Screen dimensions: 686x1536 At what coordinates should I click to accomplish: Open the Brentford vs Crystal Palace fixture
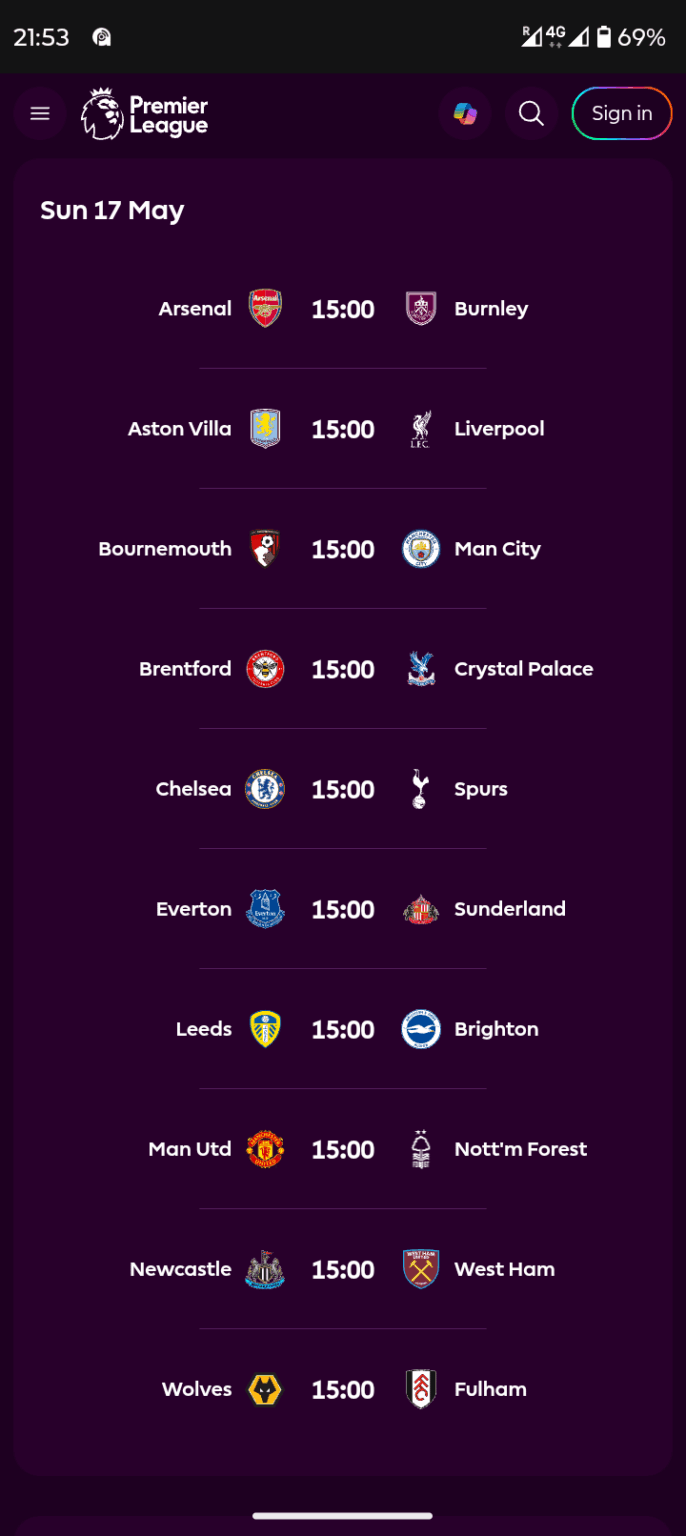point(343,669)
